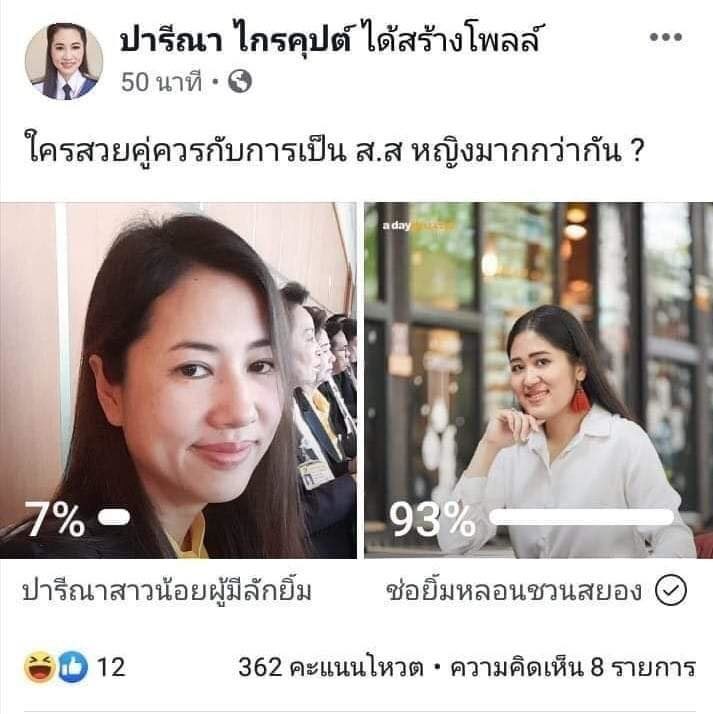The image size is (713, 714).
Task: Open the poster's profile picture
Action: pos(63,62)
